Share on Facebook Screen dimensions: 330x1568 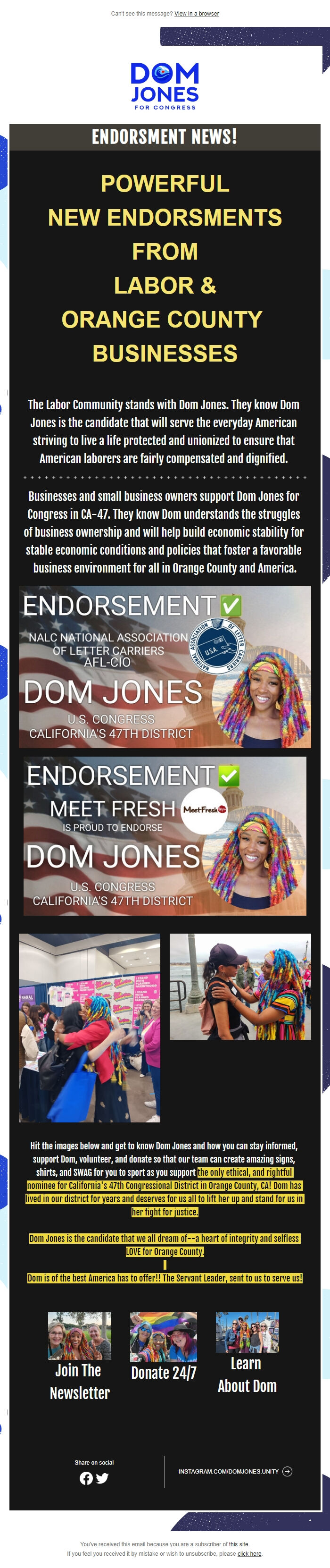[x=86, y=1478]
